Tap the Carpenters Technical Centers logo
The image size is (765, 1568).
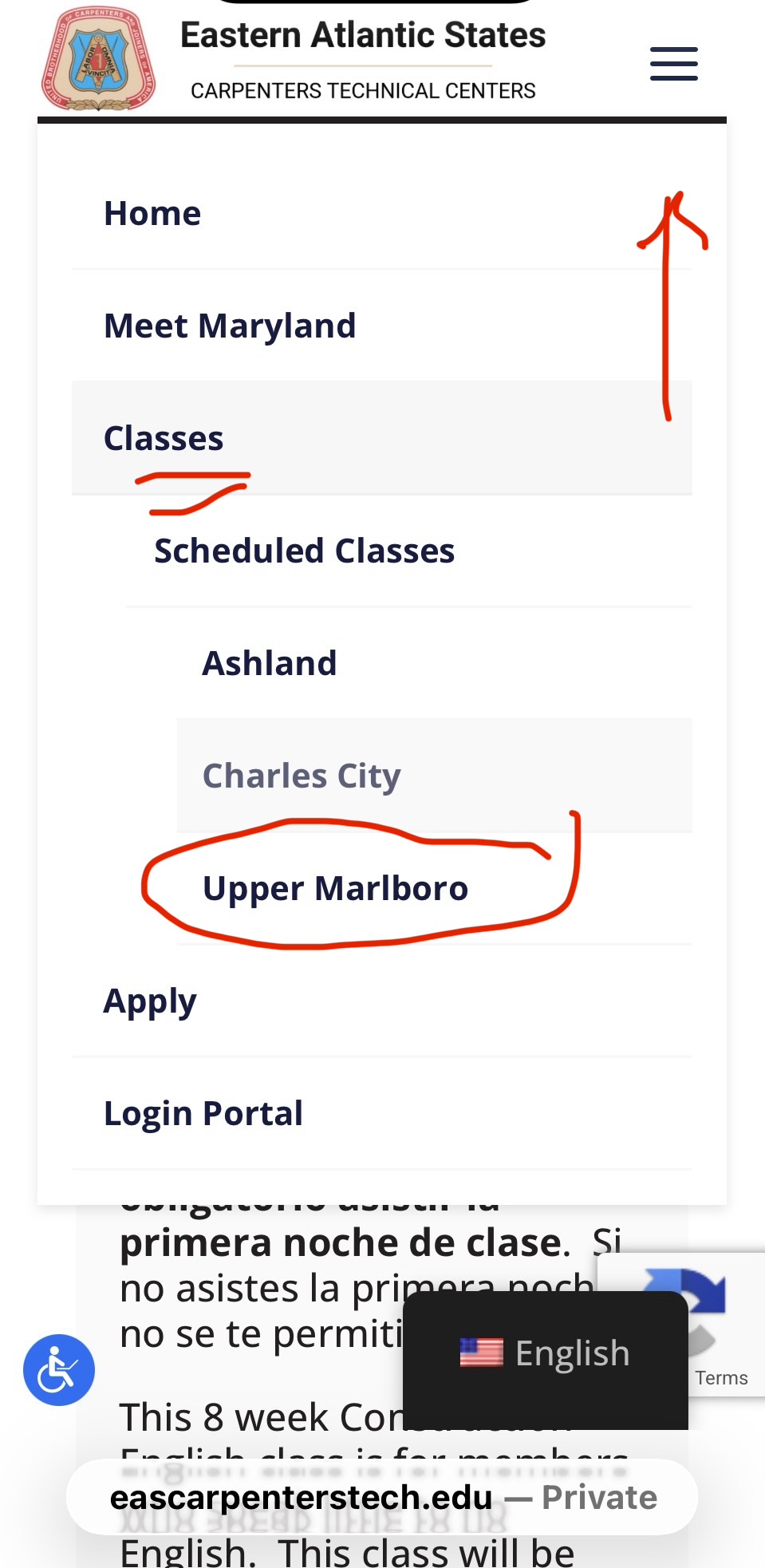click(x=99, y=59)
